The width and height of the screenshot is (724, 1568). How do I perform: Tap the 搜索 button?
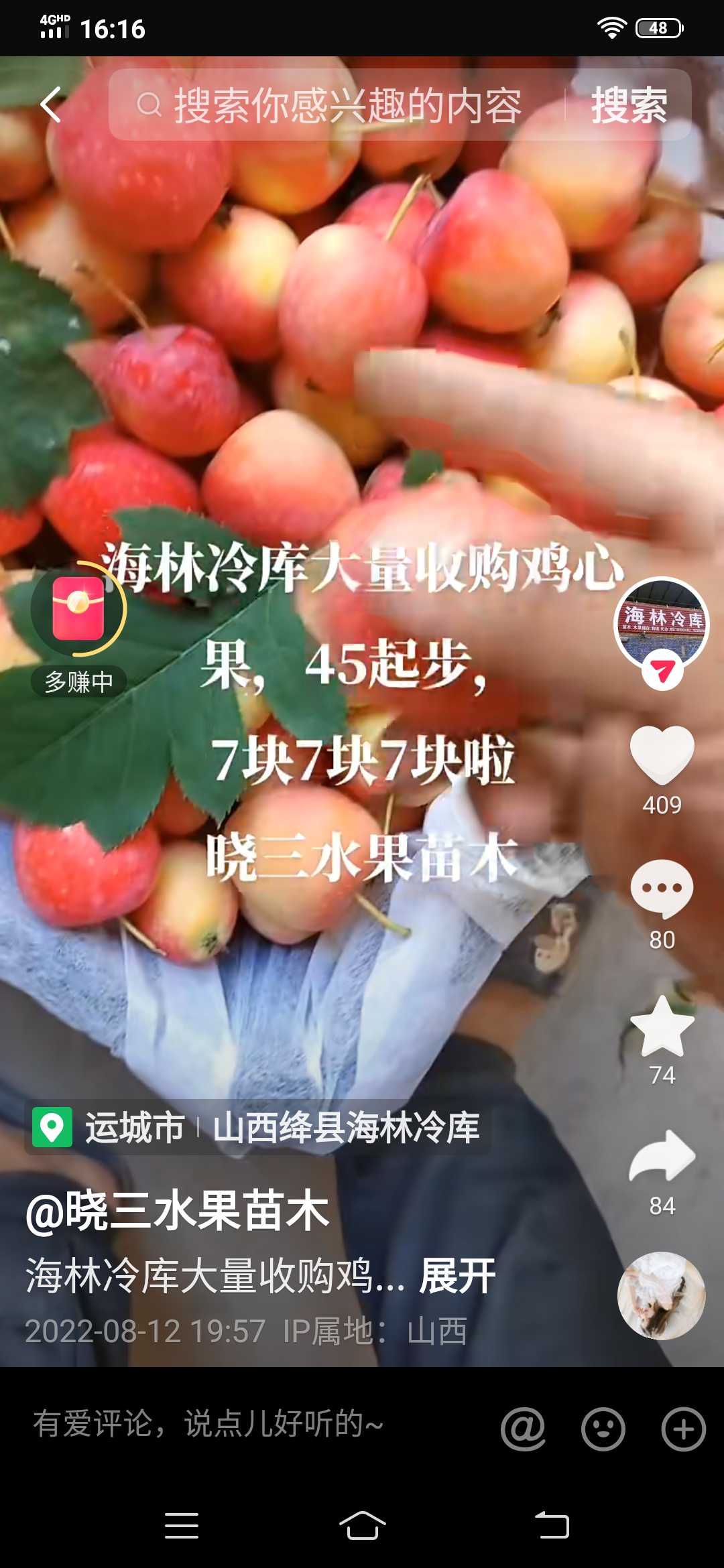pyautogui.click(x=629, y=105)
